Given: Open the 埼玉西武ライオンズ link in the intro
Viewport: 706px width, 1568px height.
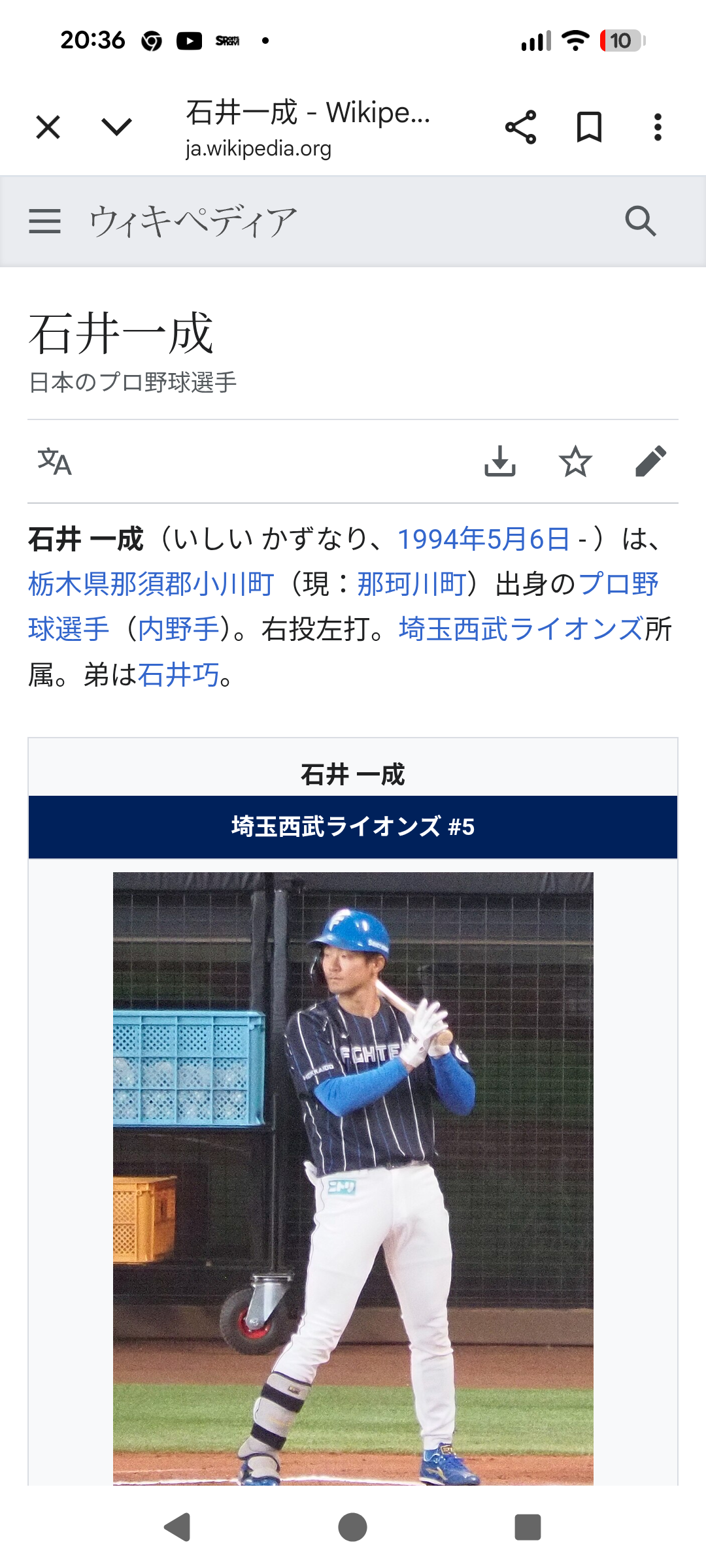Looking at the screenshot, I should (521, 629).
